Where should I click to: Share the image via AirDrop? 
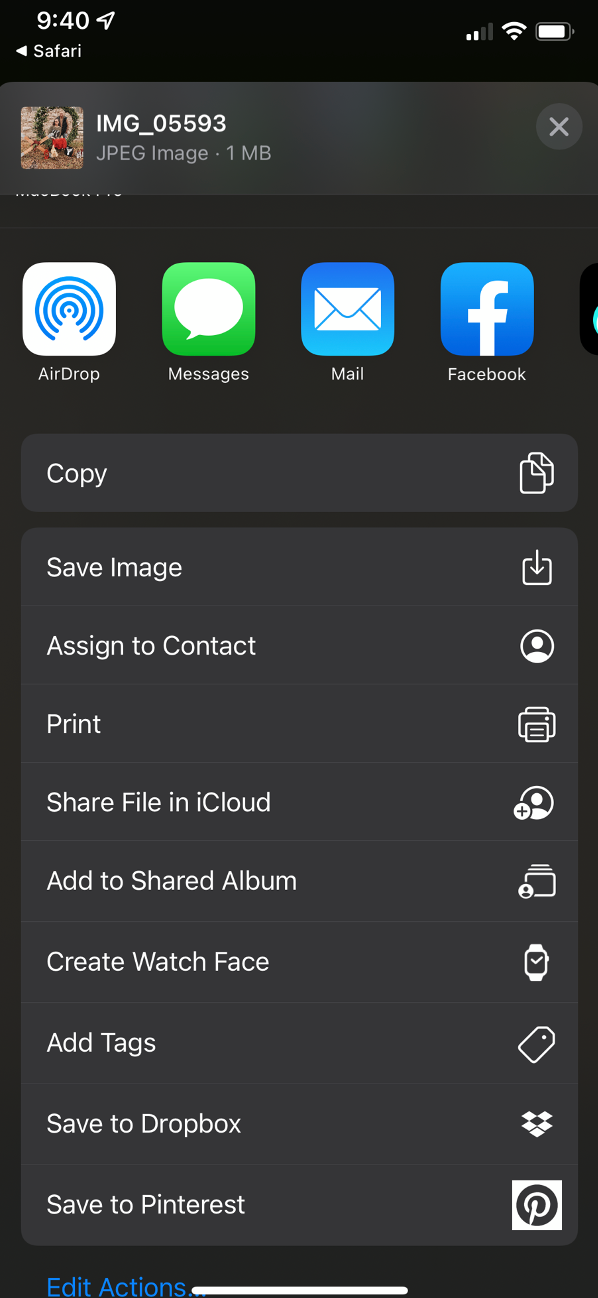[69, 309]
